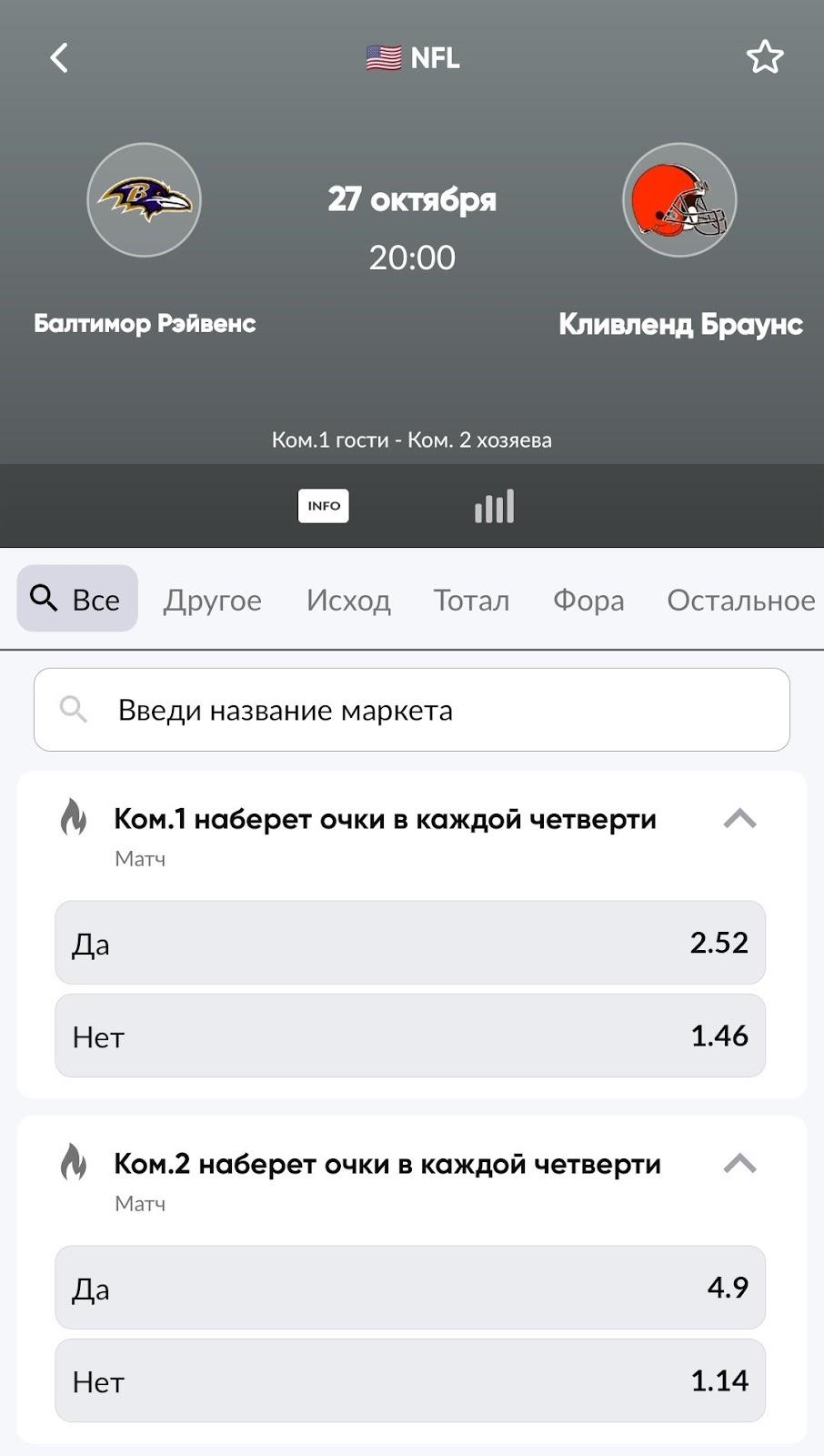Screen dimensions: 824x1456
Task: Bet Да at 2.52 for Ком.1
Action: point(410,943)
